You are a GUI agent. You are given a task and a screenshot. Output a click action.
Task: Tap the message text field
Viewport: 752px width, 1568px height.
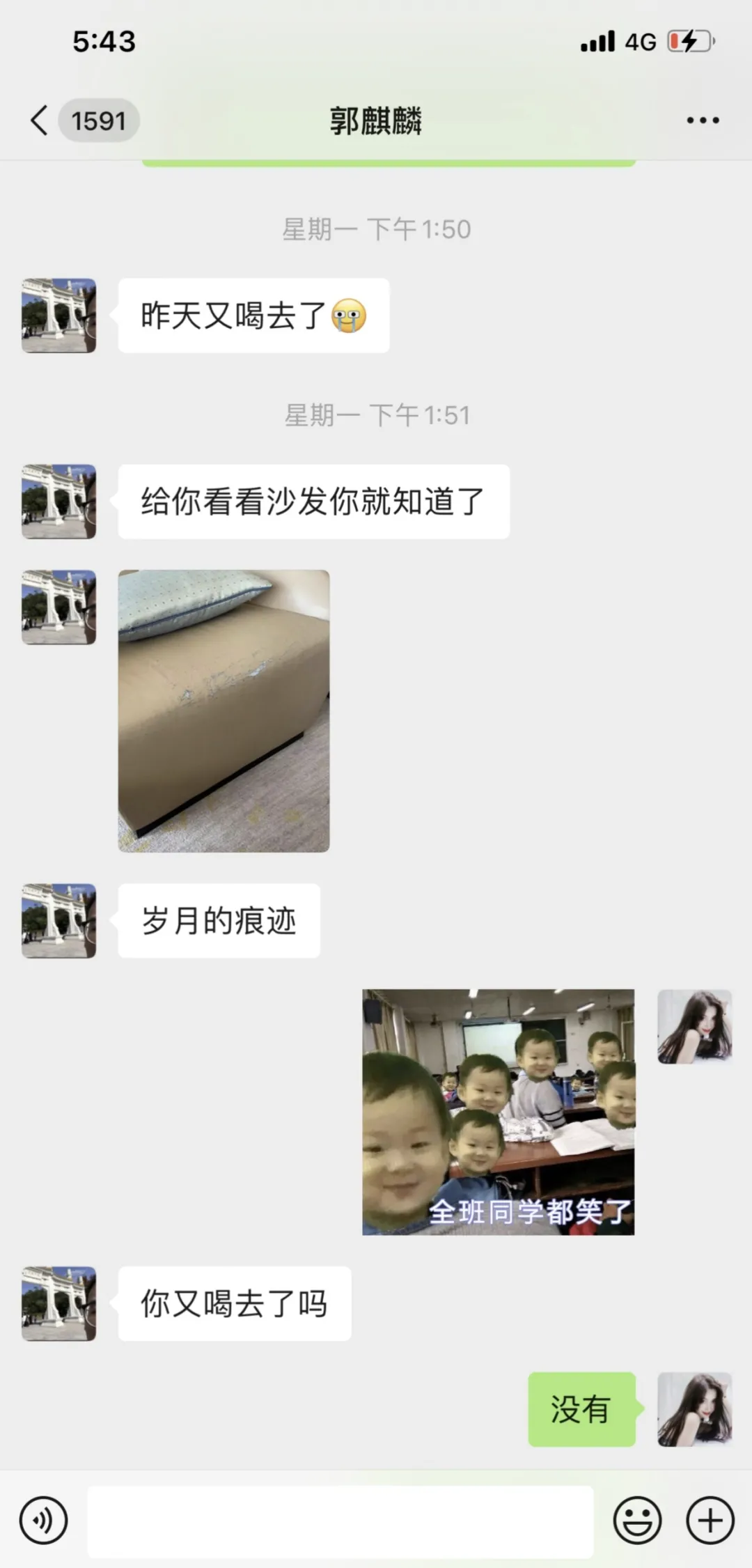(340, 1521)
